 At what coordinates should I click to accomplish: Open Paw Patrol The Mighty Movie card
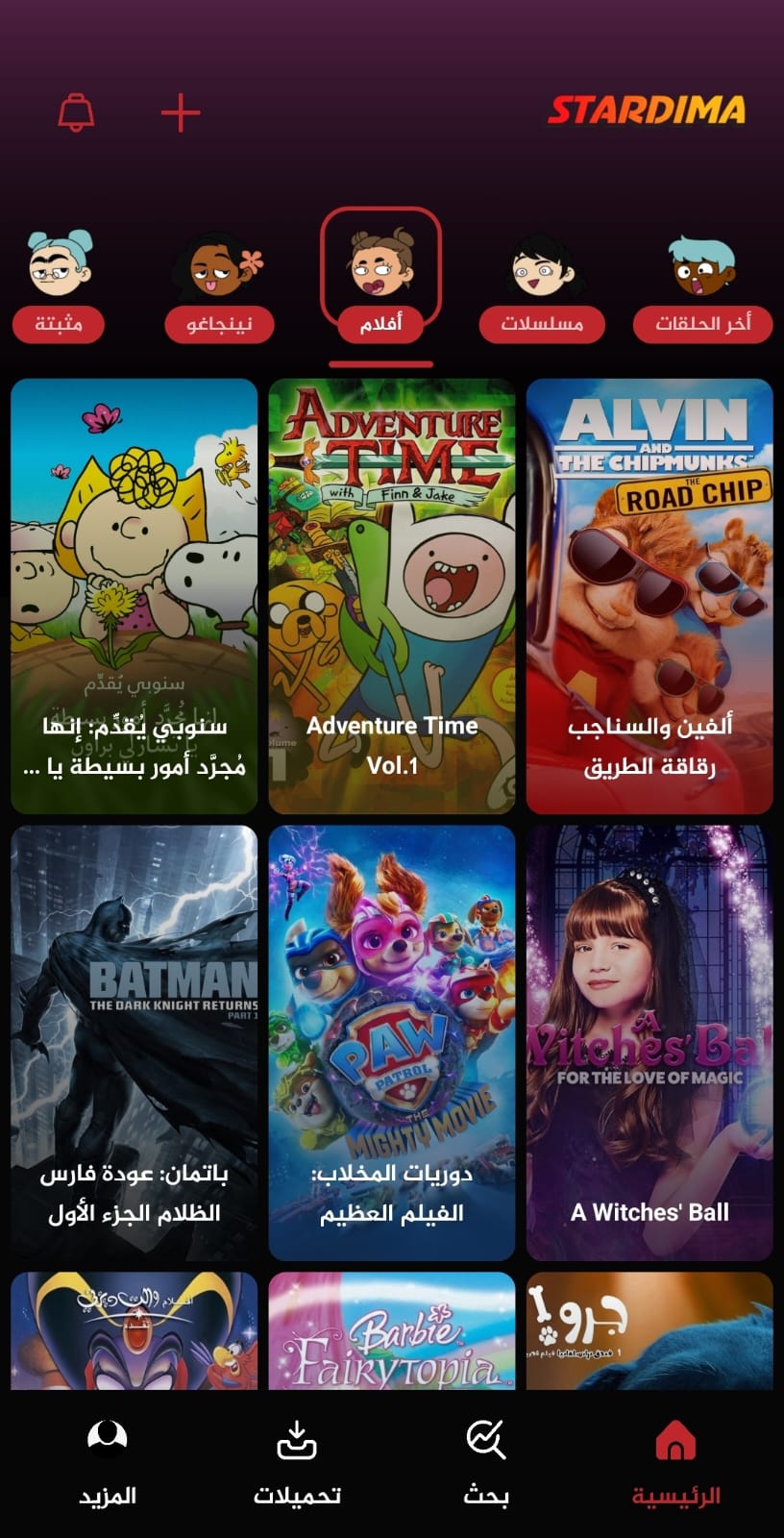point(392,1043)
